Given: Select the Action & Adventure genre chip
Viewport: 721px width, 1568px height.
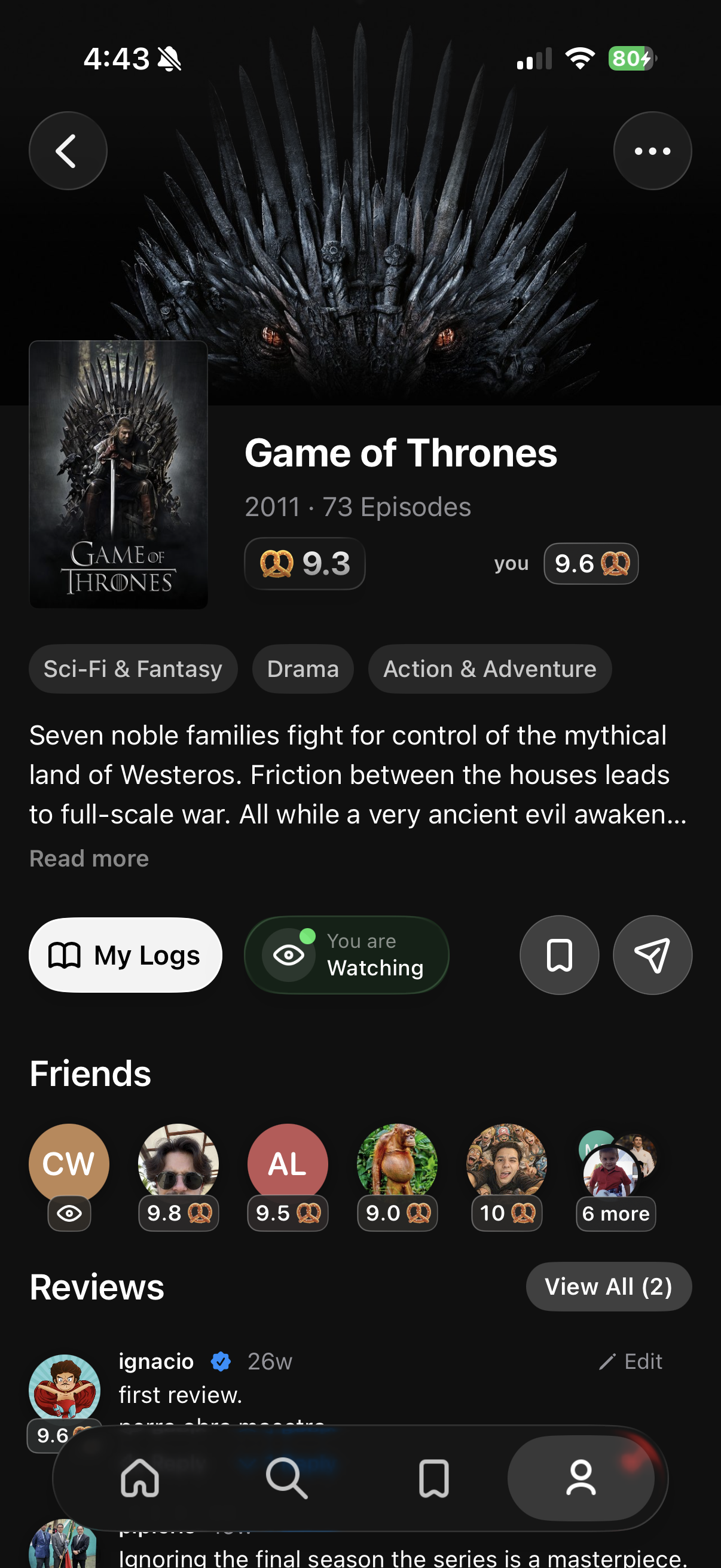Looking at the screenshot, I should click(x=489, y=669).
